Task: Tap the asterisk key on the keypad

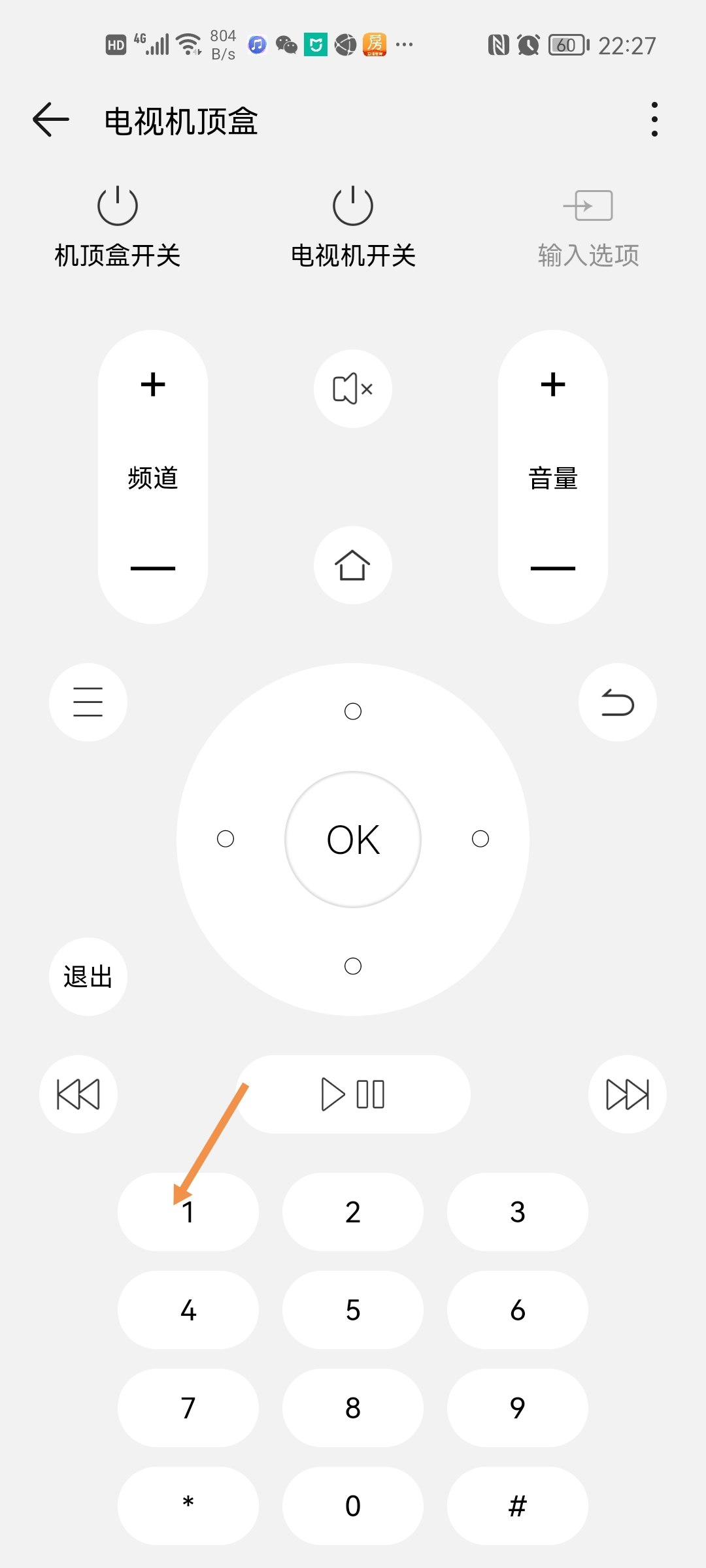Action: 188,1506
